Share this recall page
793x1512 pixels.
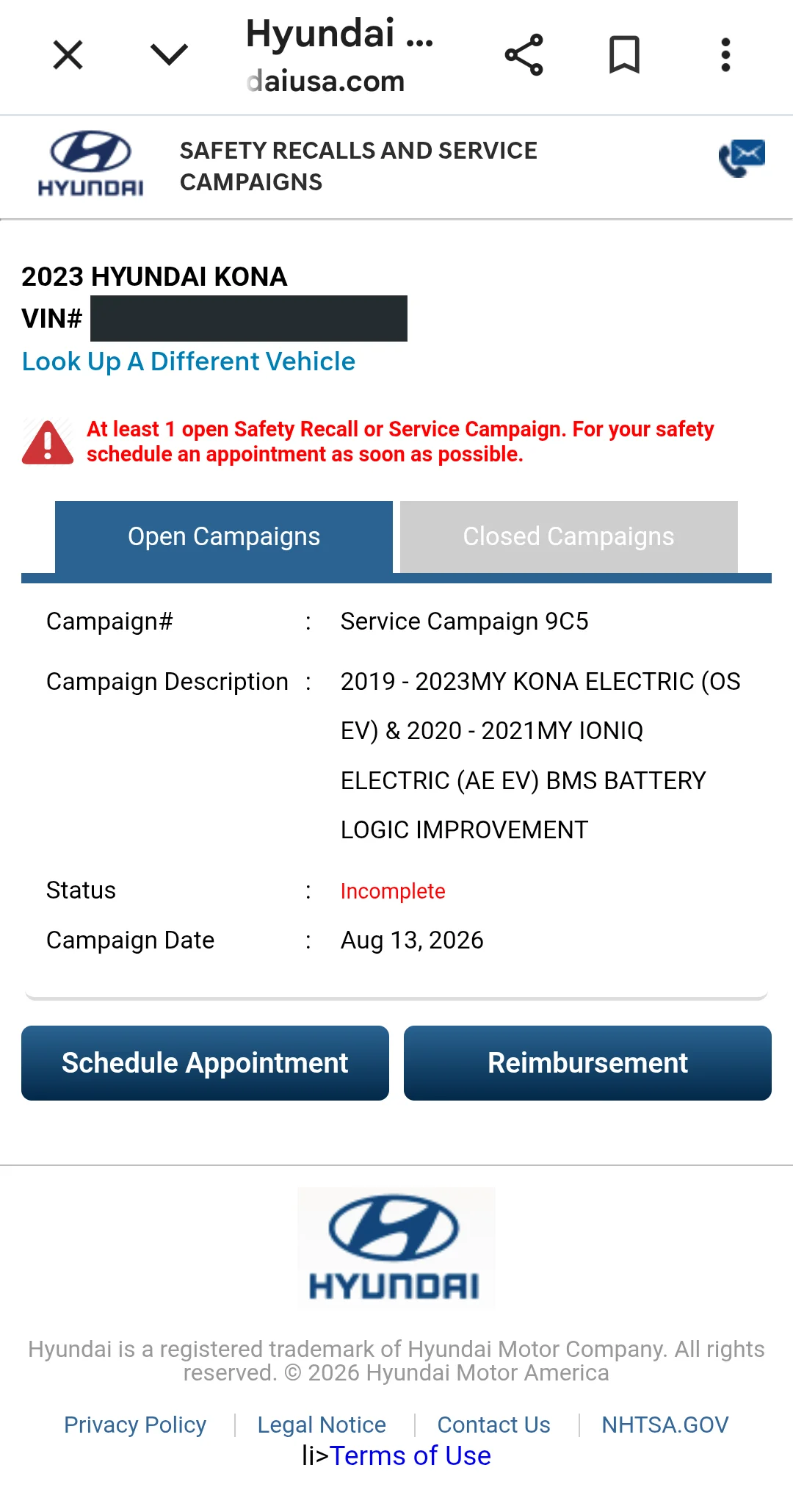click(x=524, y=55)
